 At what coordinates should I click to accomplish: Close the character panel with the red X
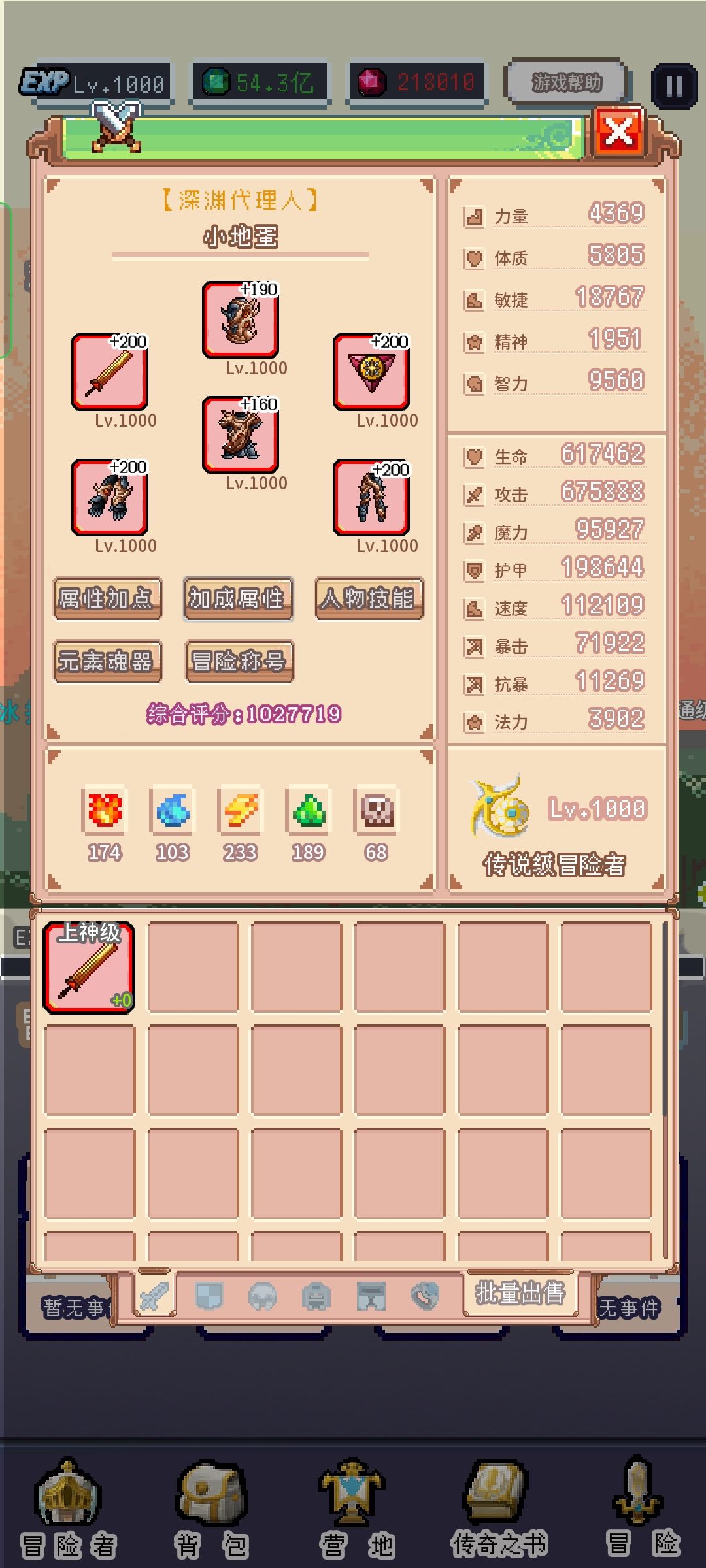618,133
